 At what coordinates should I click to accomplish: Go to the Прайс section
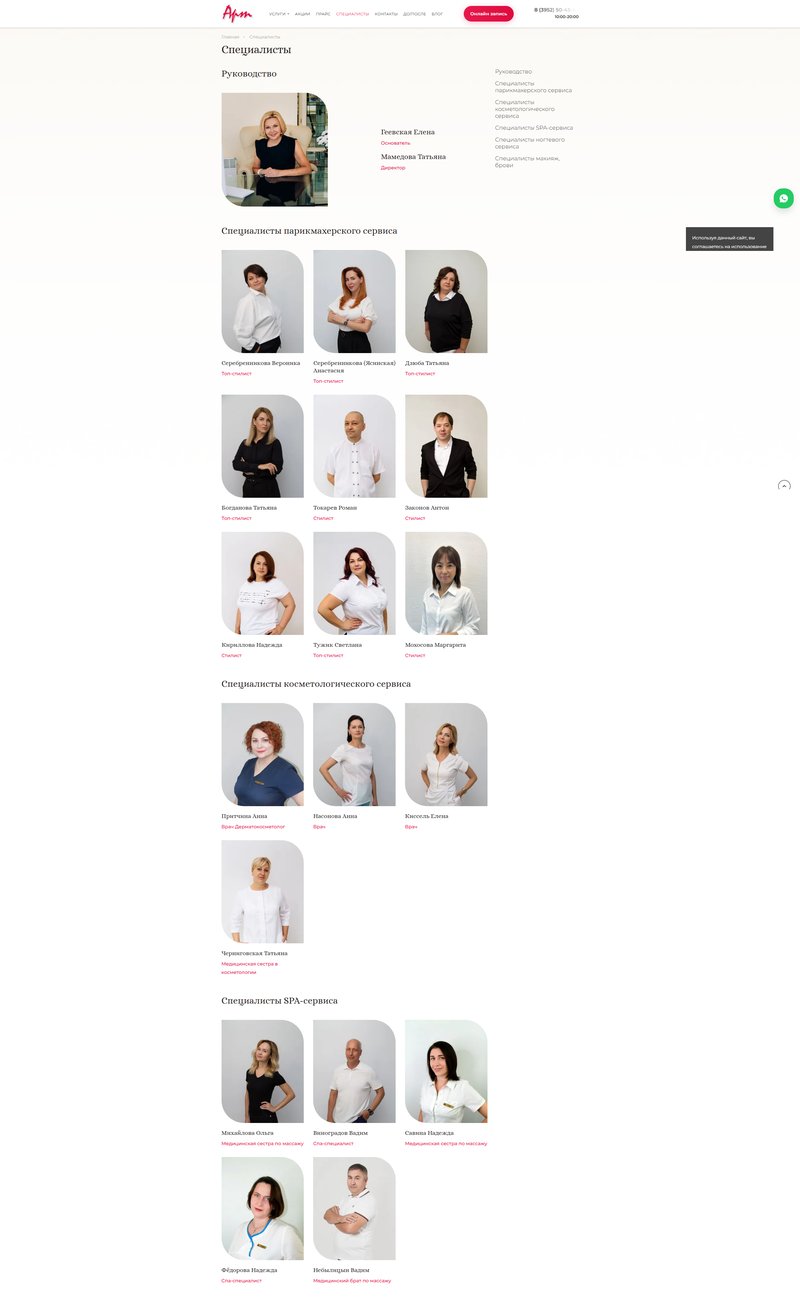click(323, 14)
